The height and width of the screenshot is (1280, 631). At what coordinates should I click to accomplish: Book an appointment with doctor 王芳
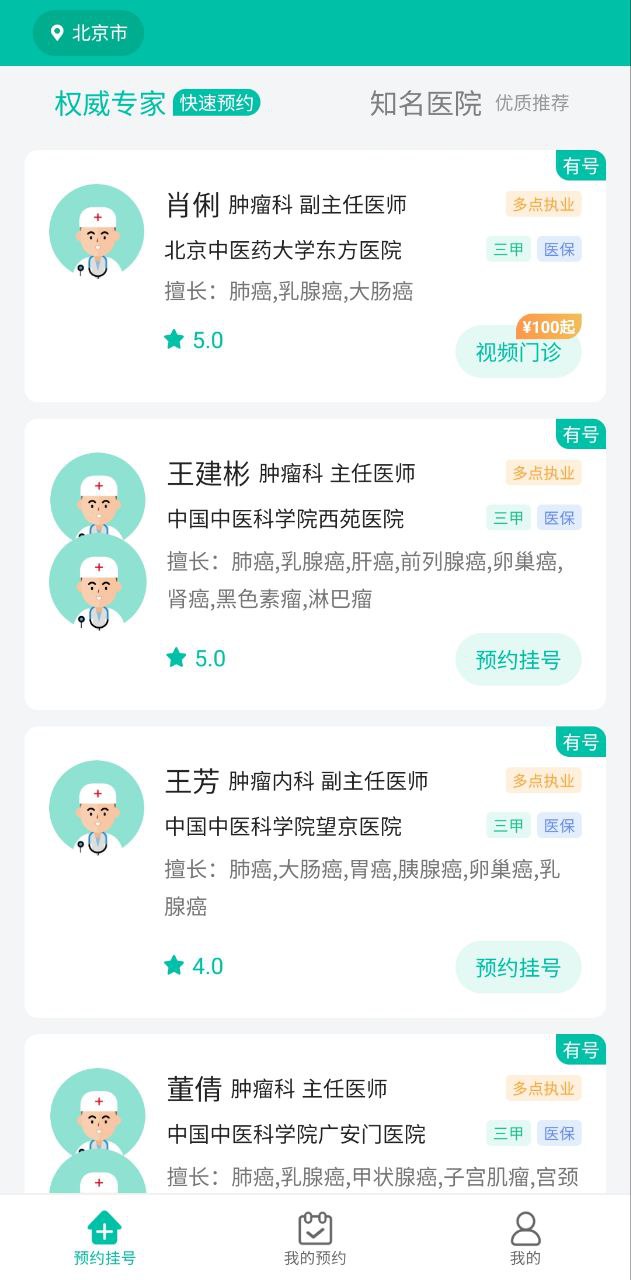coord(518,967)
